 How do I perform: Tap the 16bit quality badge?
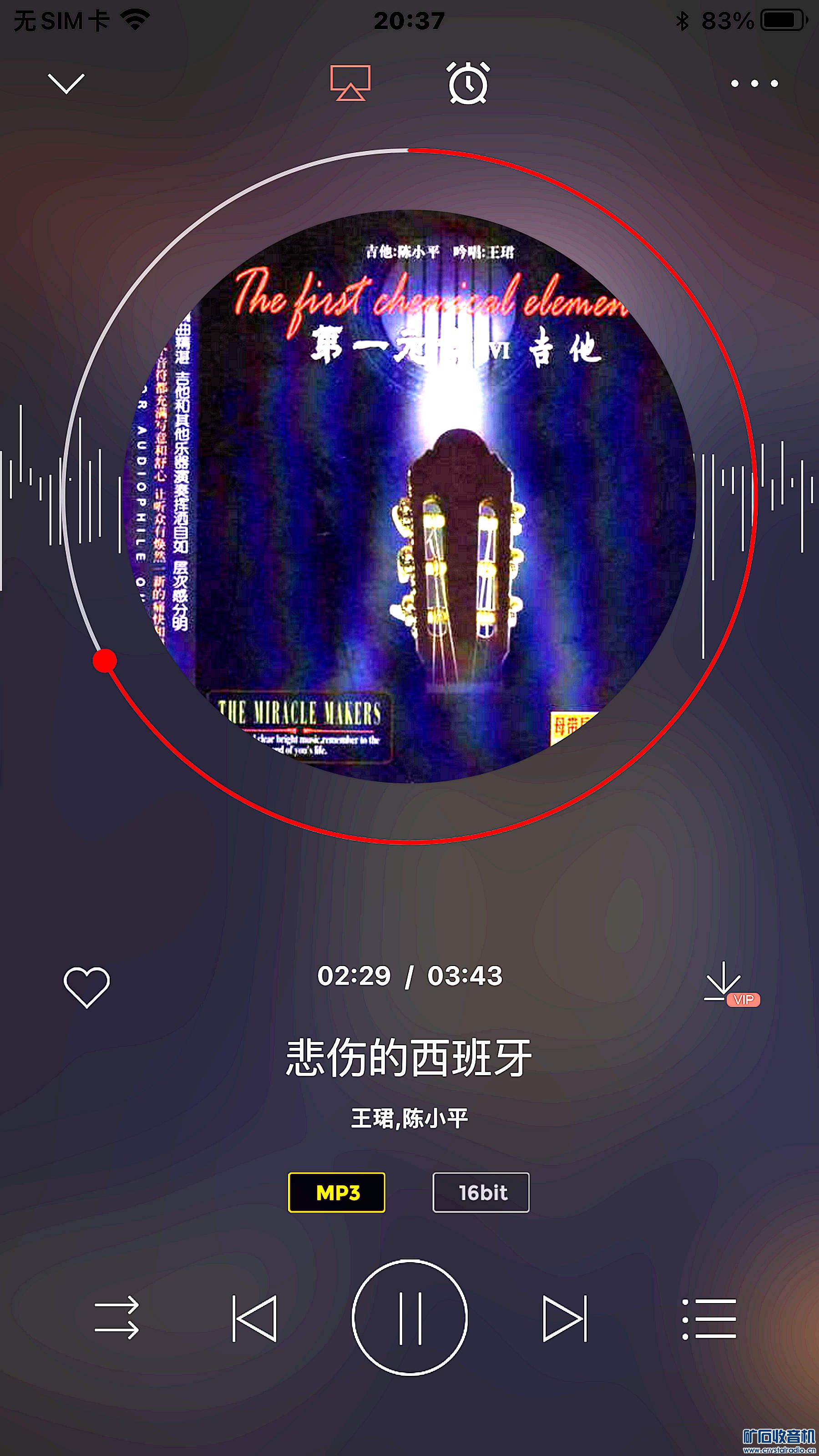point(481,1193)
